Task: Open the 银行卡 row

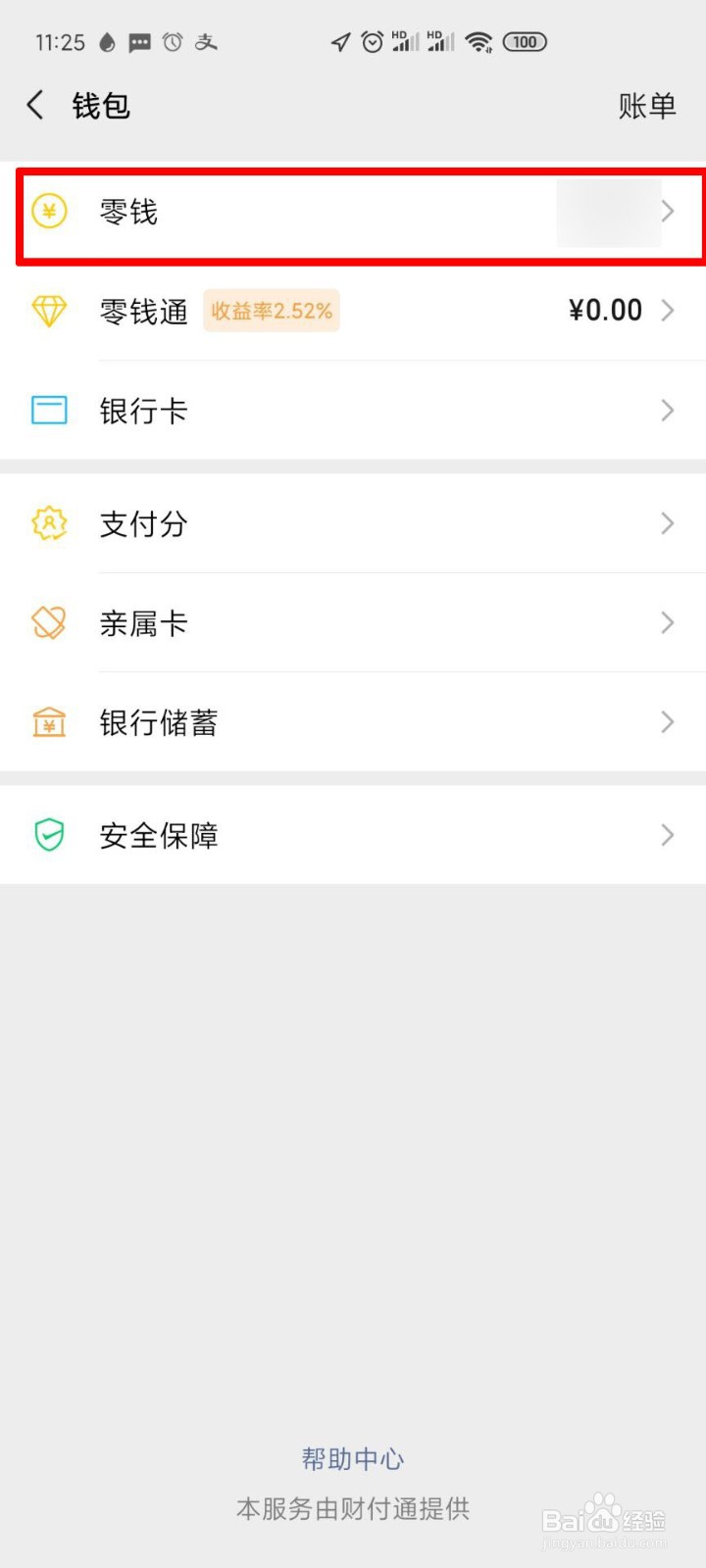Action: pyautogui.click(x=353, y=411)
